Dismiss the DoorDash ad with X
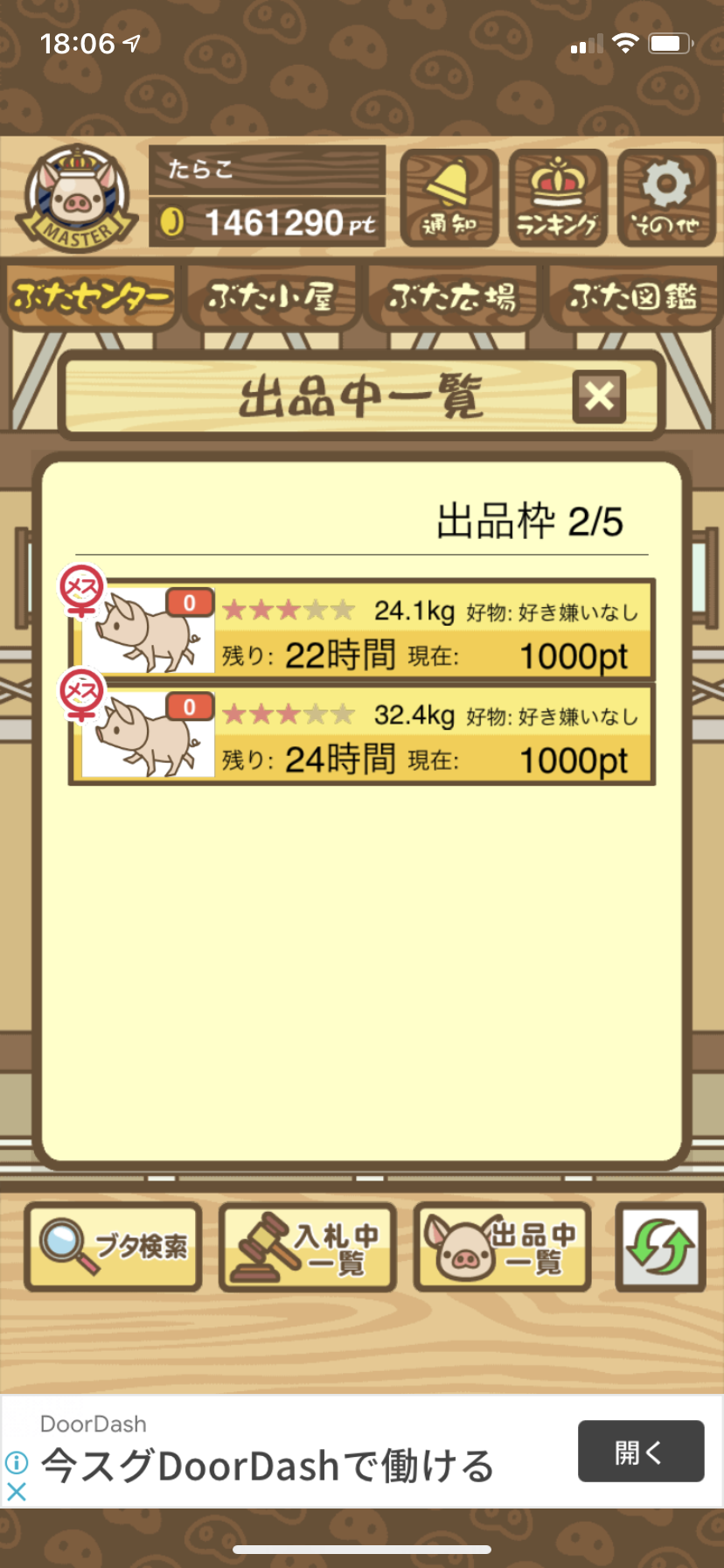Image resolution: width=724 pixels, height=1568 pixels. point(17,1492)
